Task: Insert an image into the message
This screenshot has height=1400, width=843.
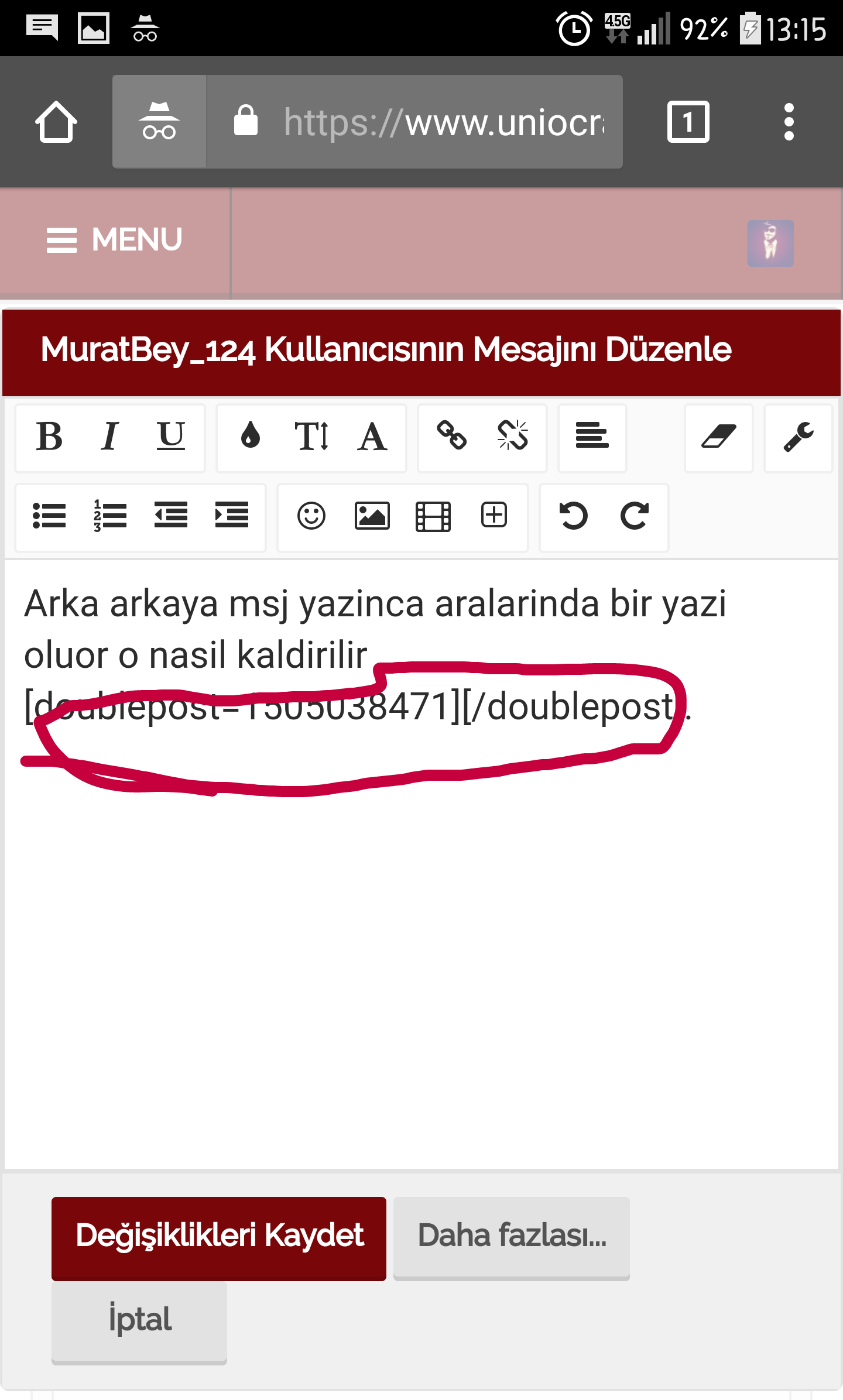Action: 372,516
